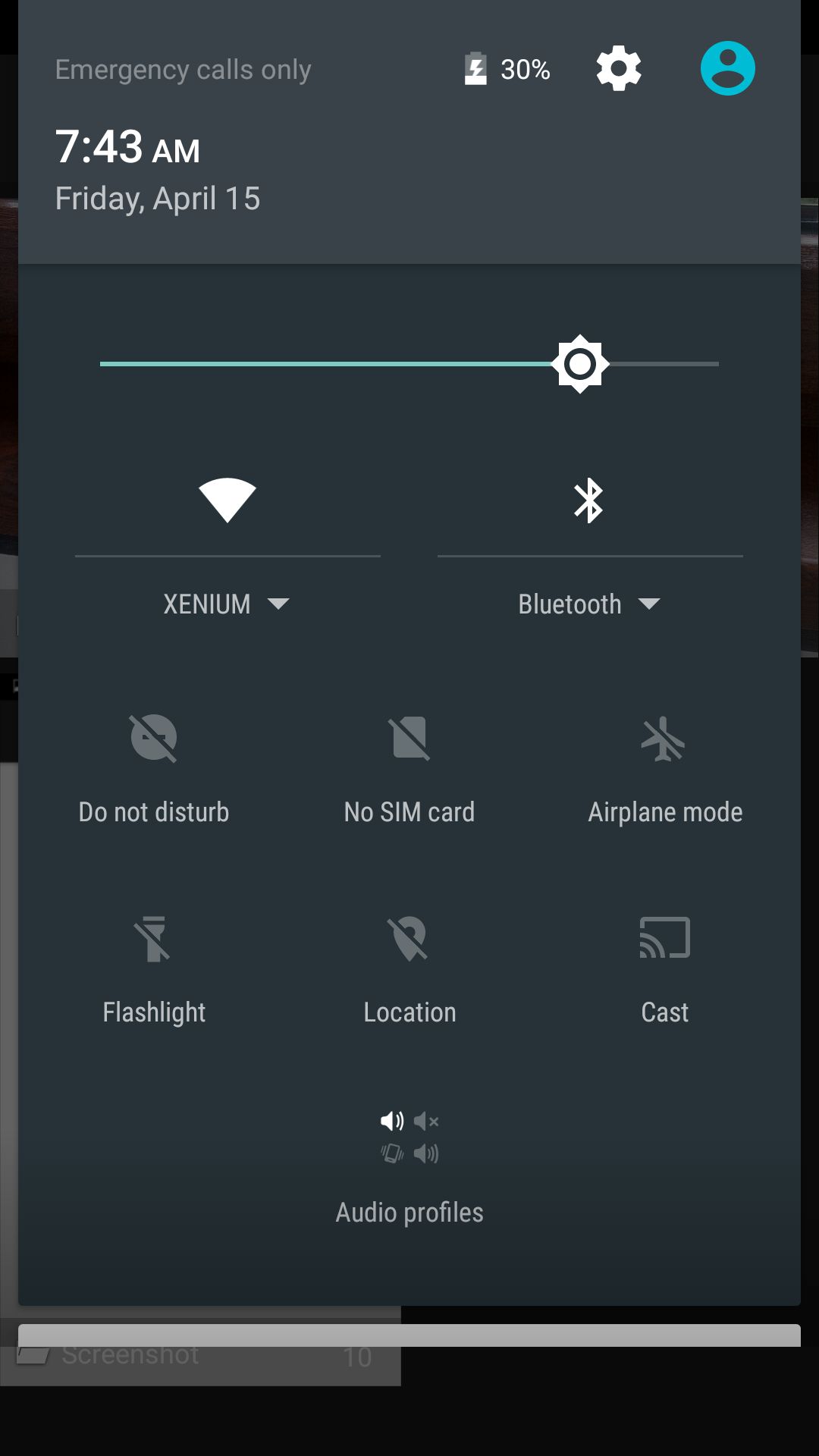Turn on Airplane mode
This screenshot has width=819, height=1456.
[x=664, y=767]
